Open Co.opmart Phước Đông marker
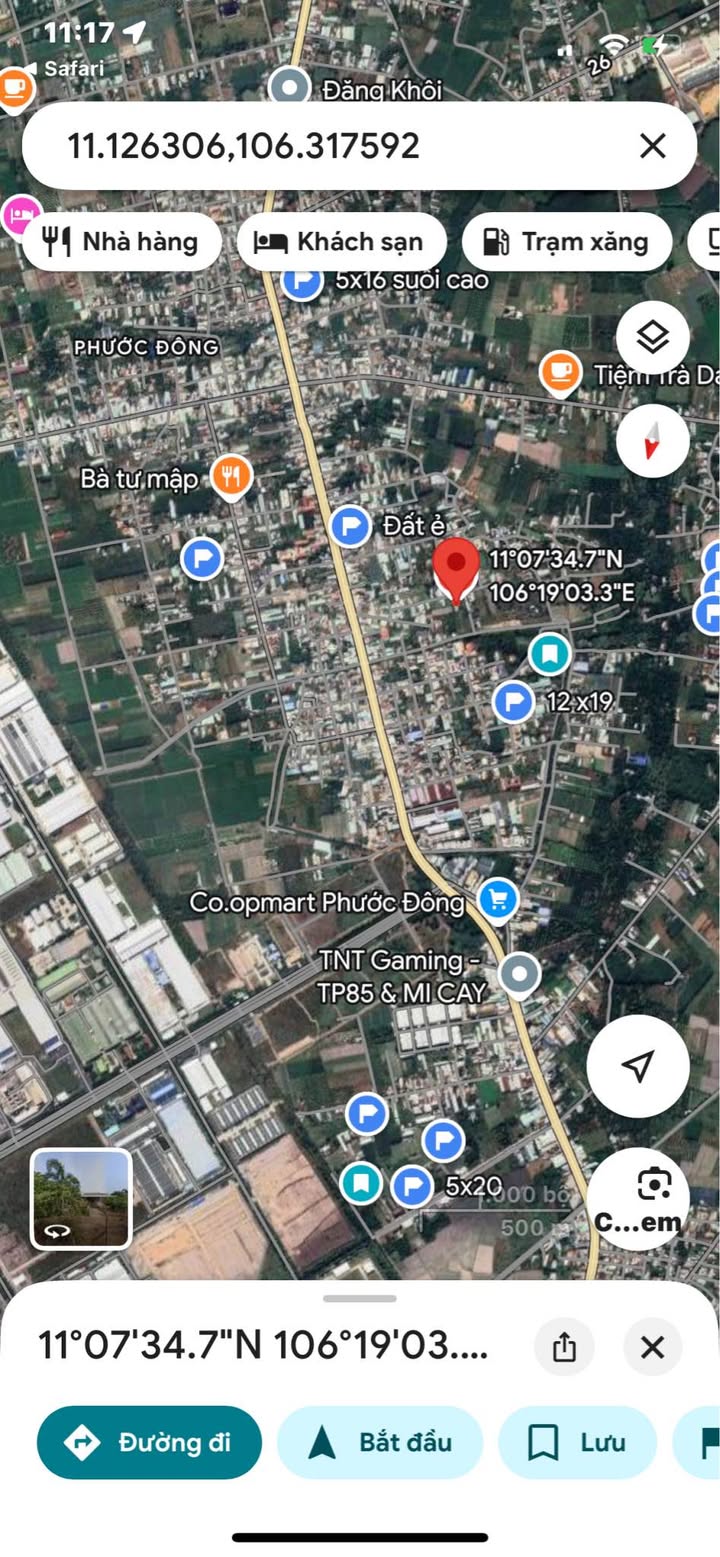The image size is (720, 1557). (x=498, y=901)
